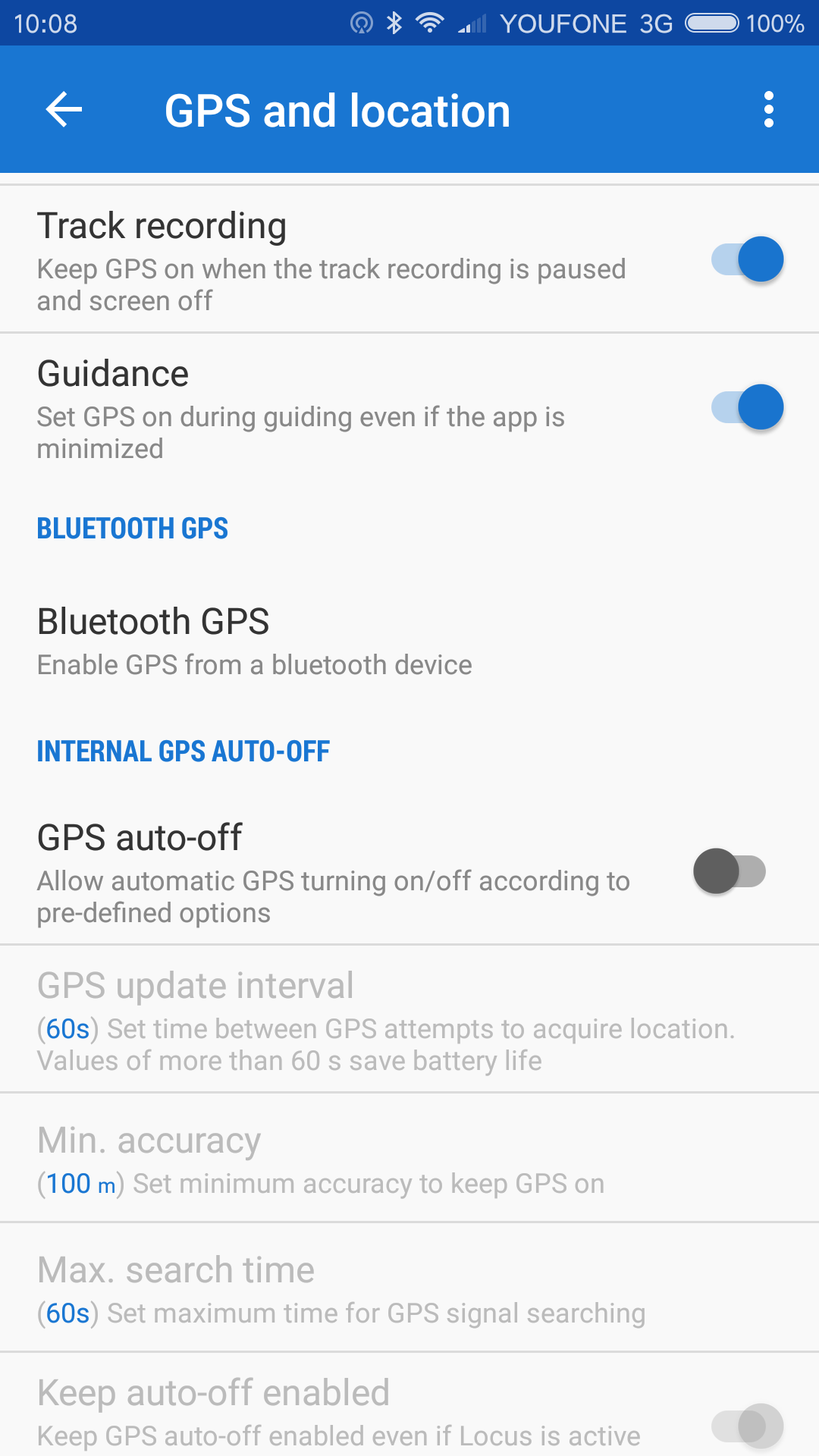This screenshot has height=1456, width=819.
Task: Go back from GPS and location
Action: [x=64, y=110]
